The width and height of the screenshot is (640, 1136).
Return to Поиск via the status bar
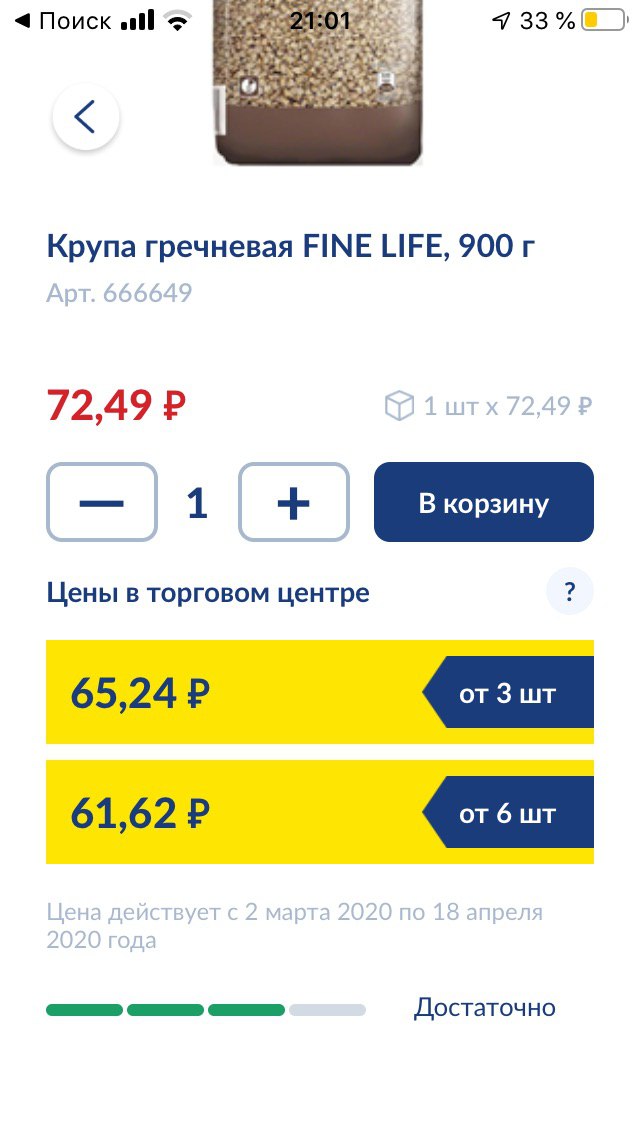tap(63, 21)
